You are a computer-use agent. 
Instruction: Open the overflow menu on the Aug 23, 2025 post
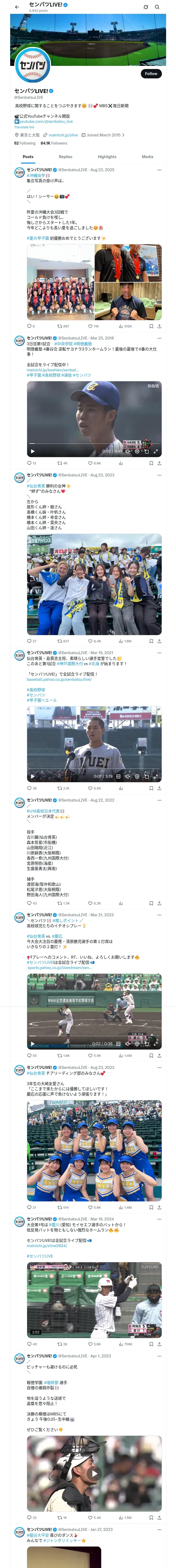coord(159,170)
